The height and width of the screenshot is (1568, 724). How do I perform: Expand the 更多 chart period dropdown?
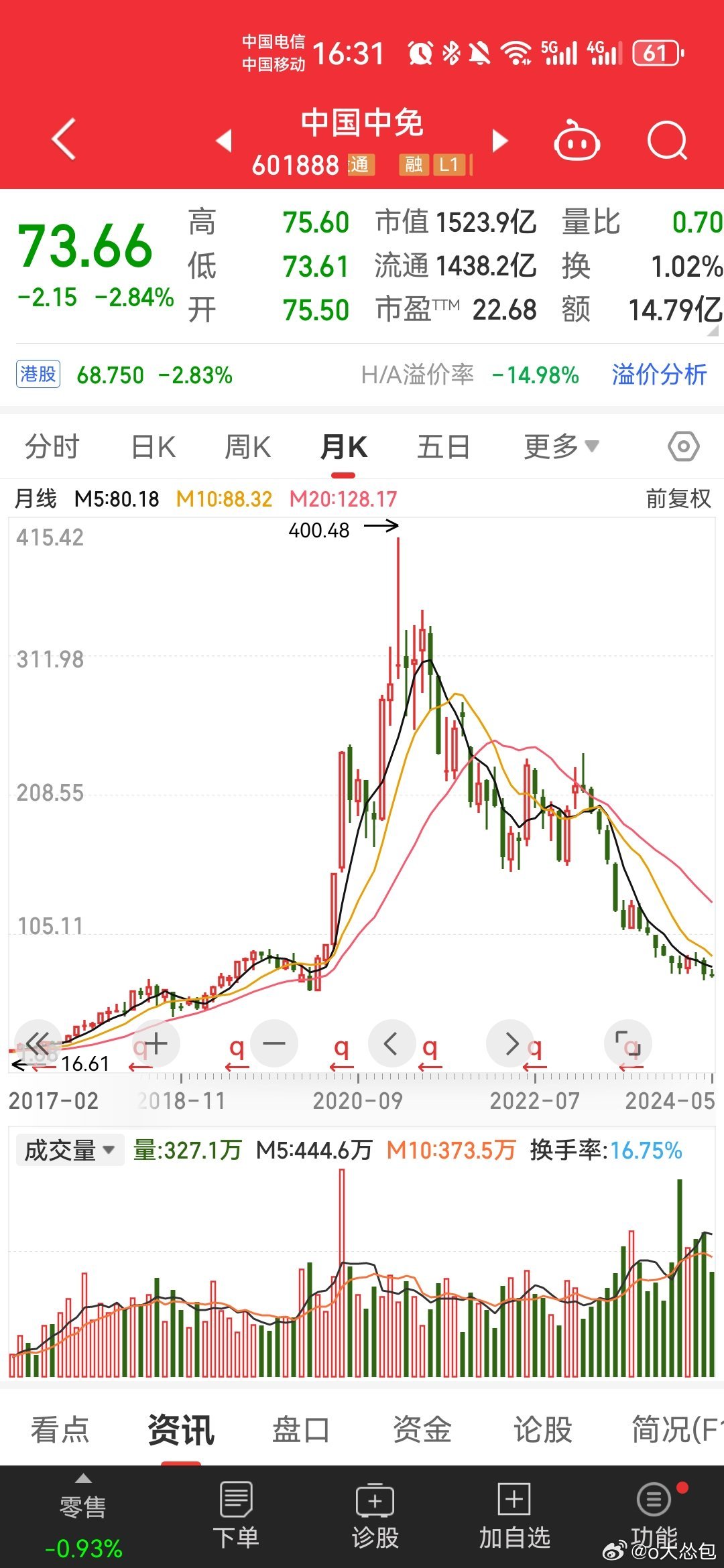560,447
